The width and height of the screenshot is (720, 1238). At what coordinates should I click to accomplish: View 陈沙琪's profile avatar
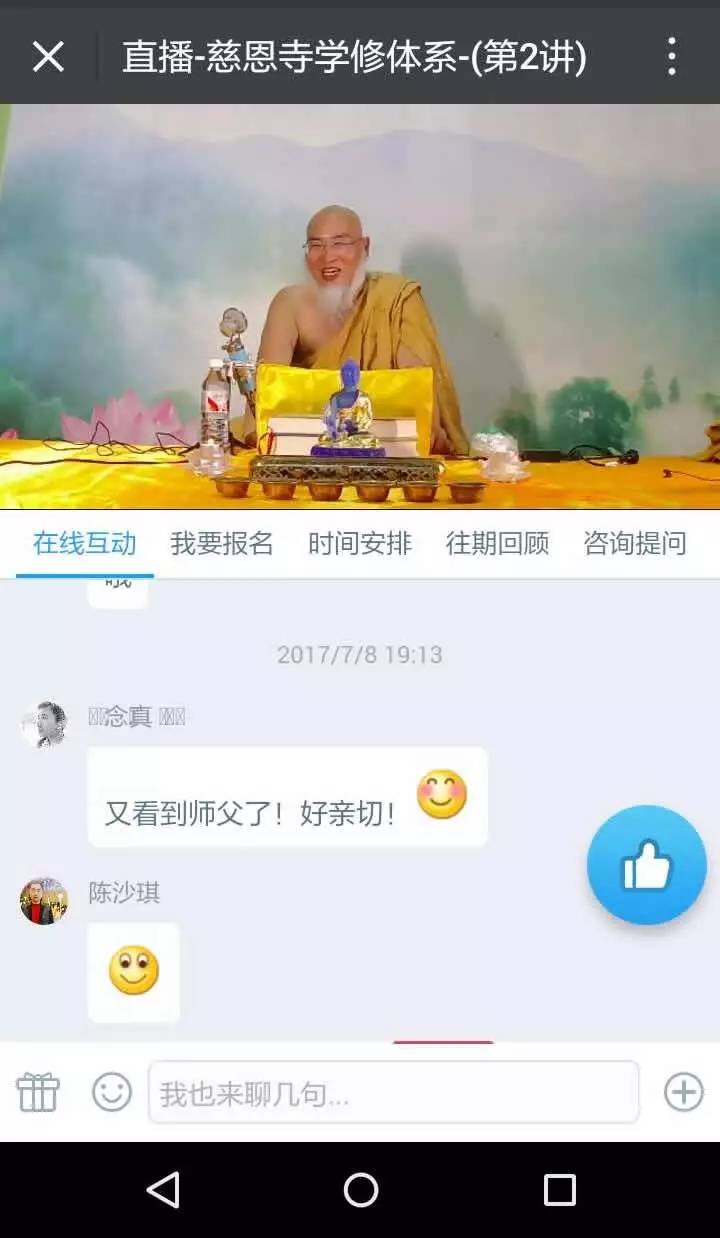44,901
